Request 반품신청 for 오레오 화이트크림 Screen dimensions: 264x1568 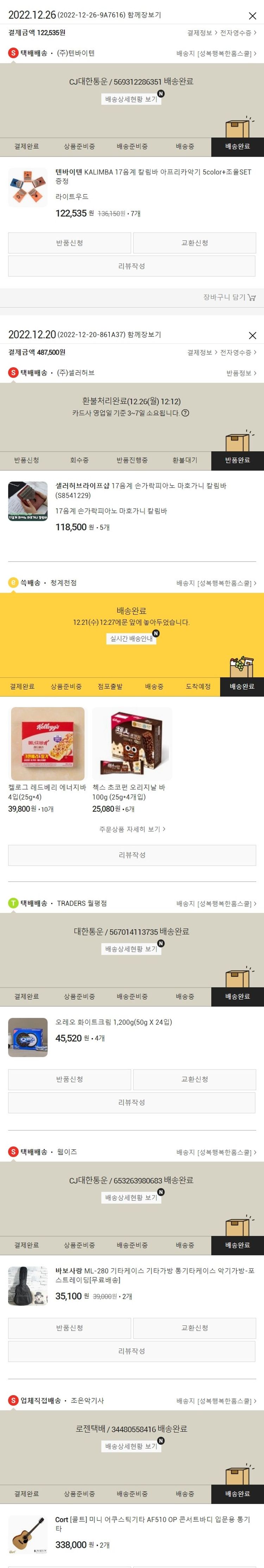(69, 1079)
